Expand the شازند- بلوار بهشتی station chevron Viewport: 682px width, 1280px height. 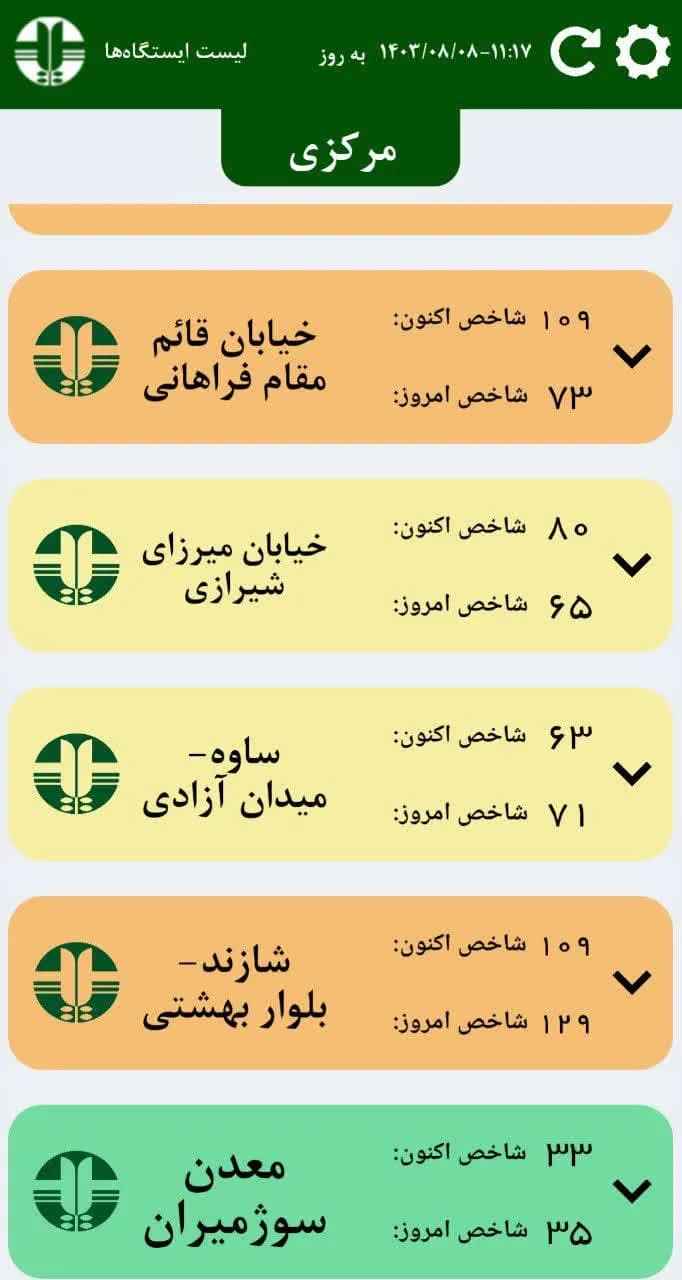pos(632,982)
